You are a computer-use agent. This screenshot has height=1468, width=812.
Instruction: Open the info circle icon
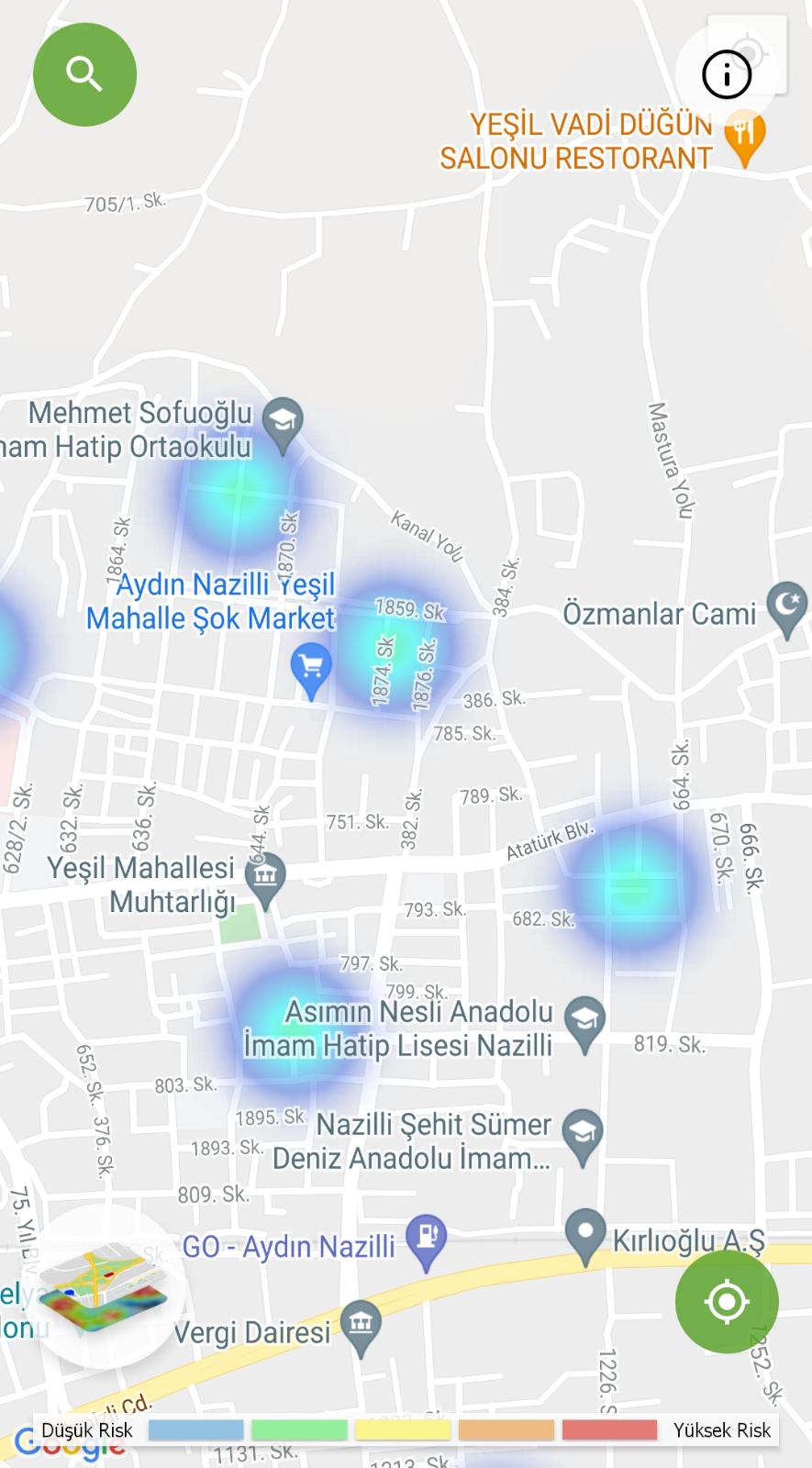727,74
